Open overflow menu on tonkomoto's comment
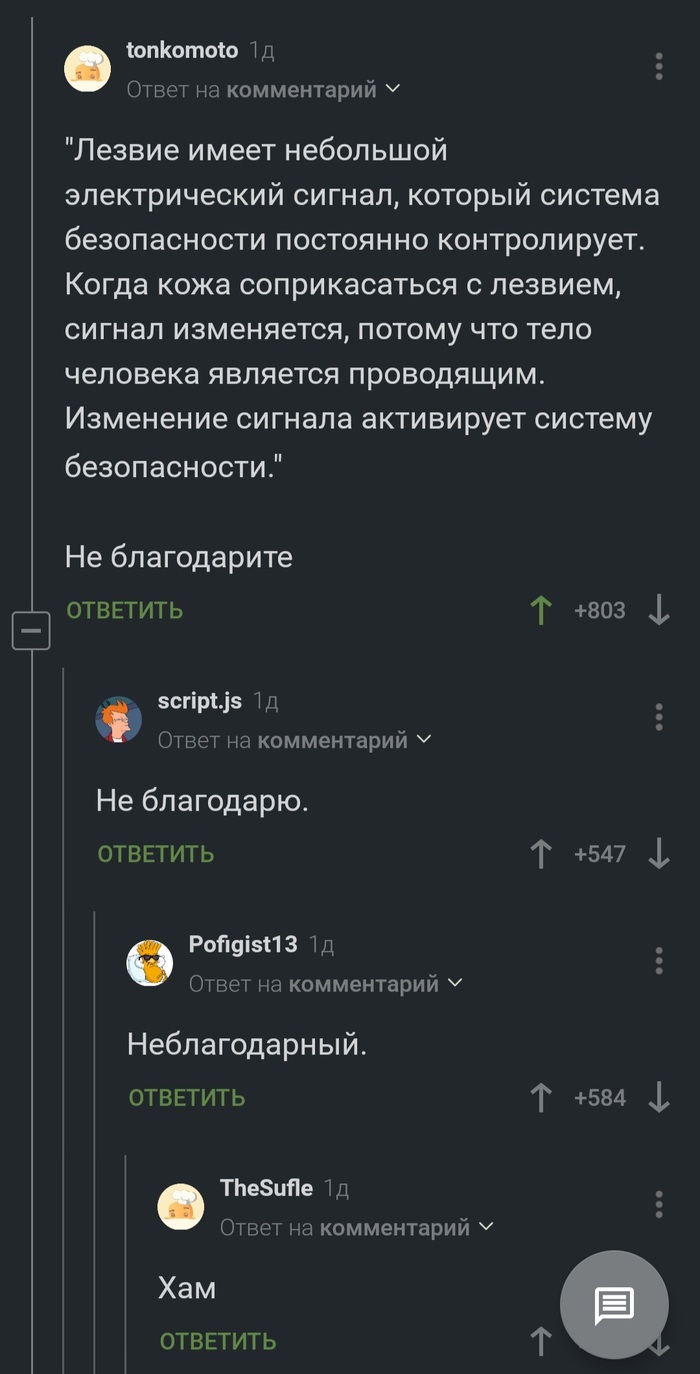This screenshot has width=700, height=1374. pyautogui.click(x=658, y=66)
